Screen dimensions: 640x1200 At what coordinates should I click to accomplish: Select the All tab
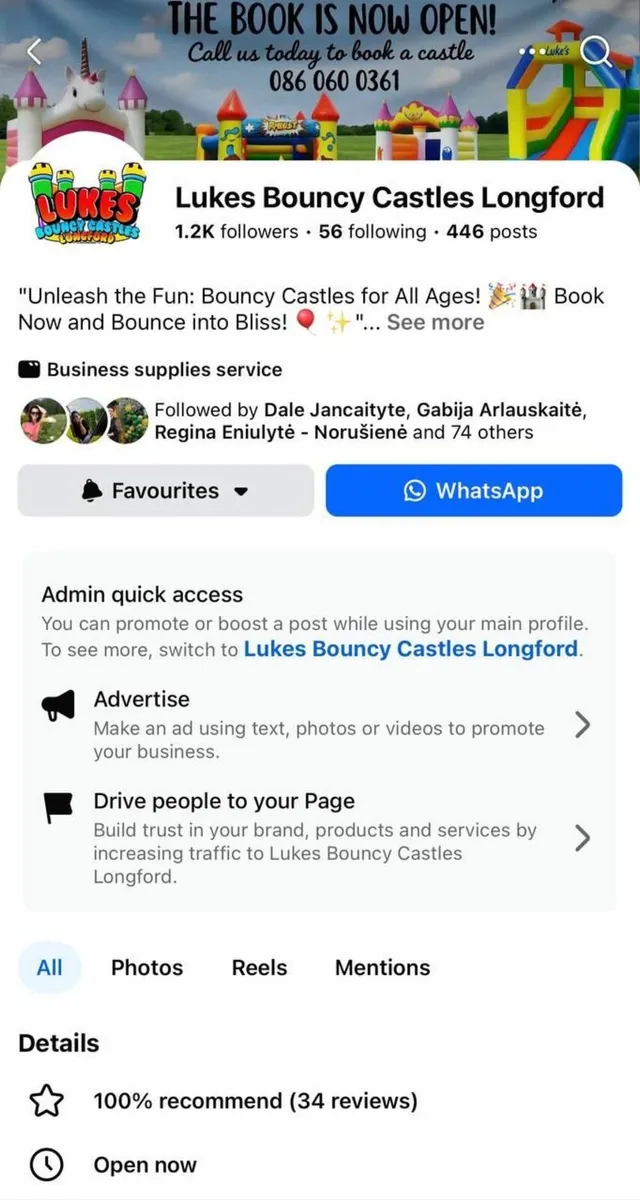coord(49,968)
